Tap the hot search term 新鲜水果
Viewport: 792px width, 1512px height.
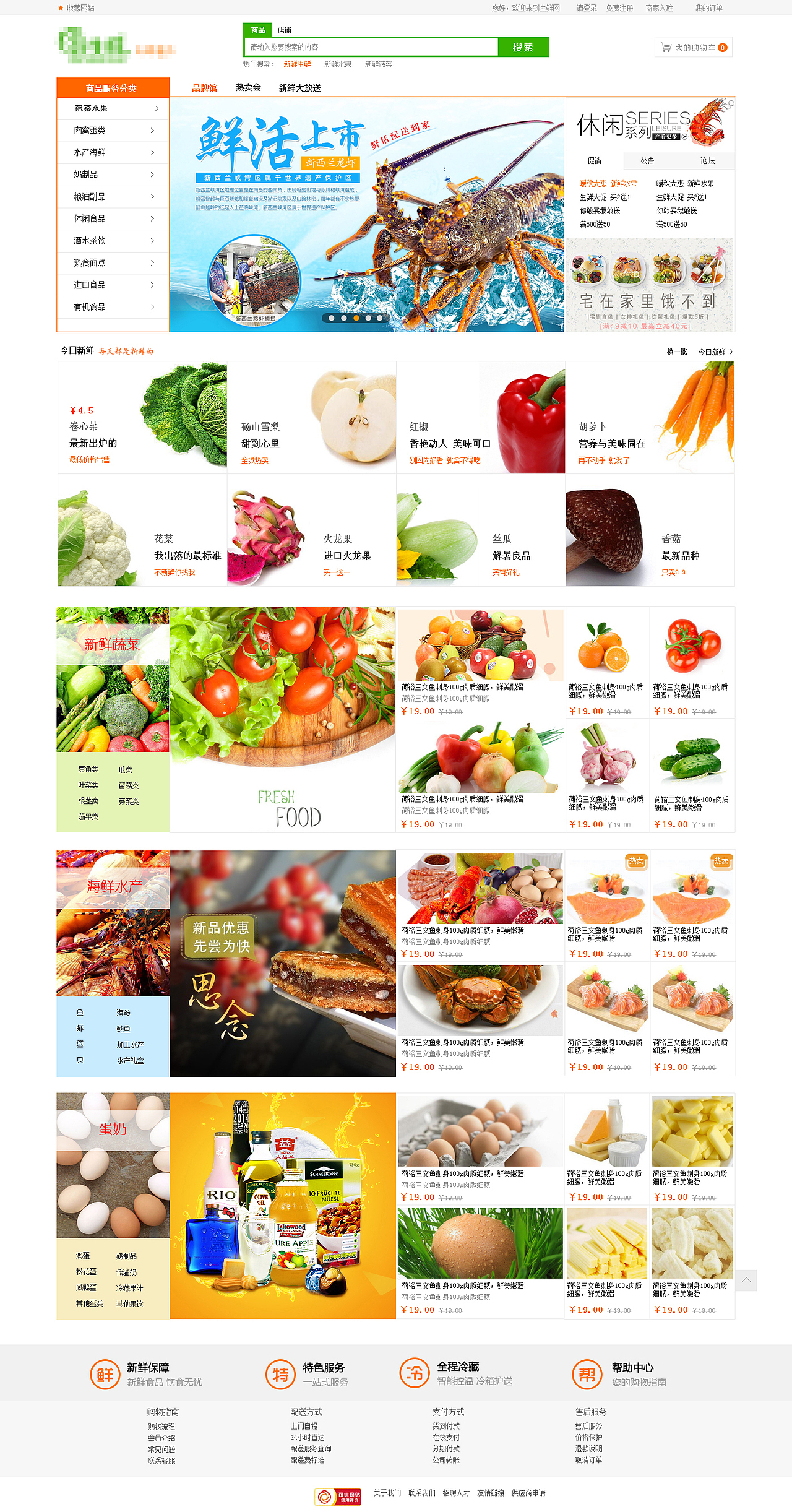coord(338,64)
